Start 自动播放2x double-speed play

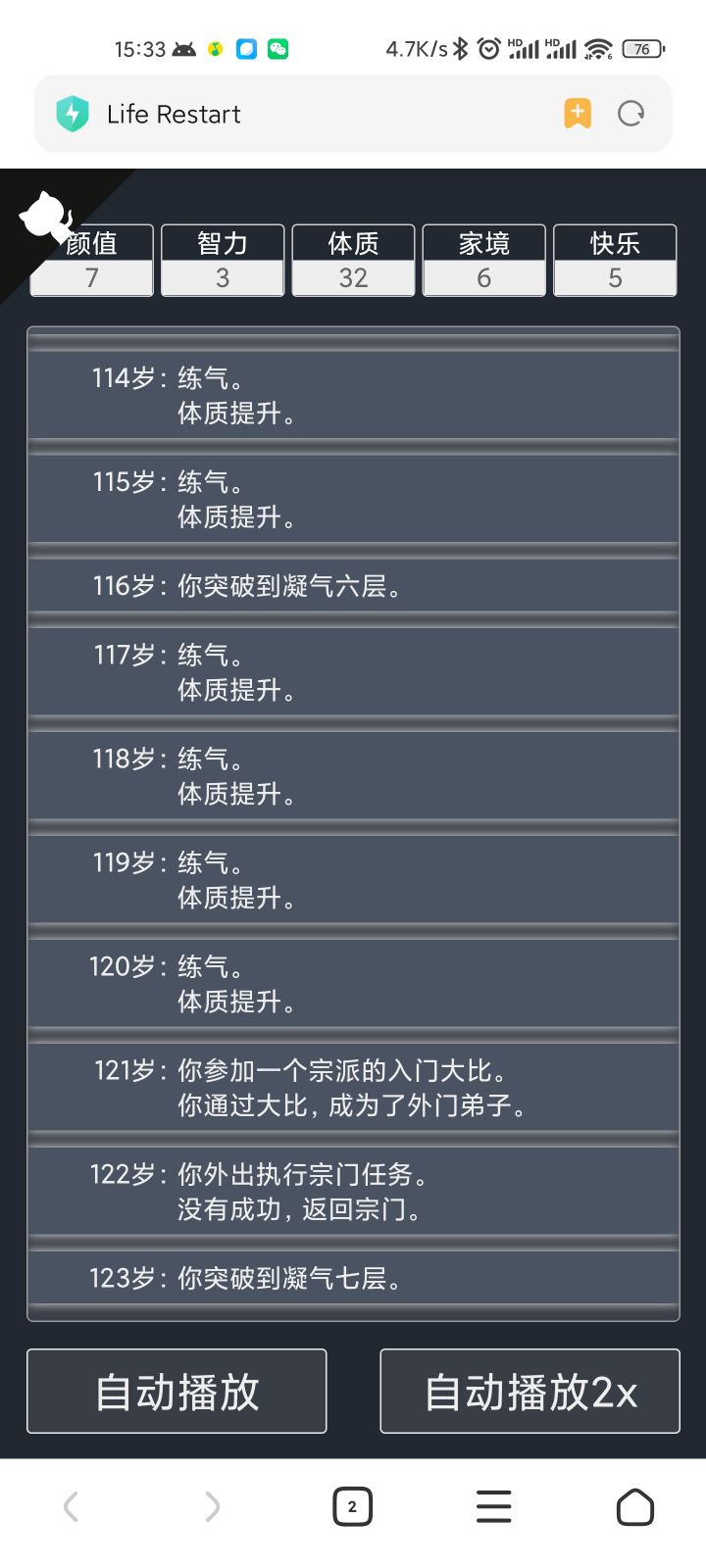[x=529, y=1391]
